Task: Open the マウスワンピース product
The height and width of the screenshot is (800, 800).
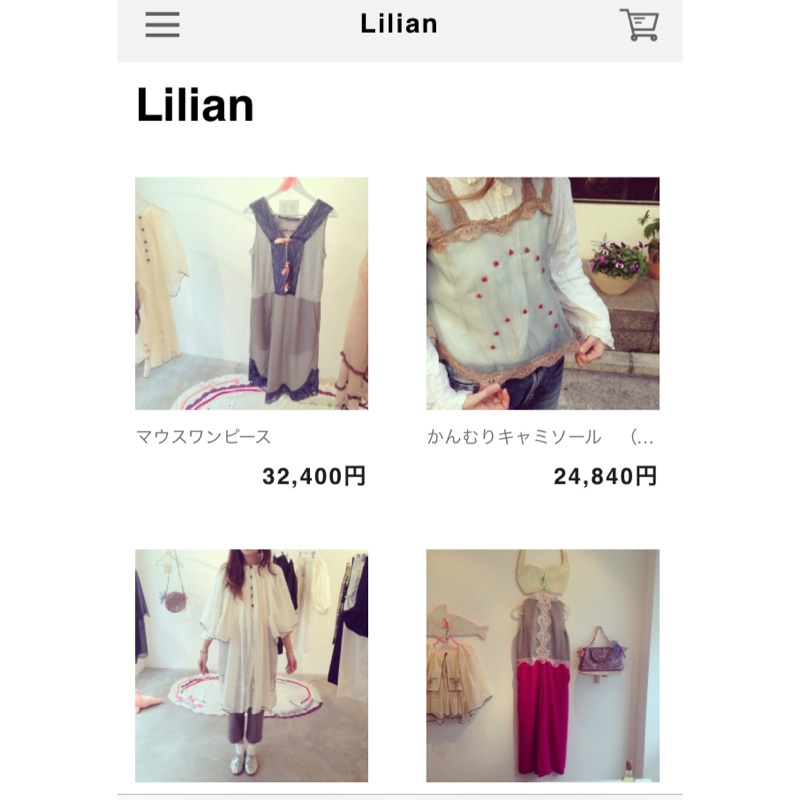Action: coord(251,293)
